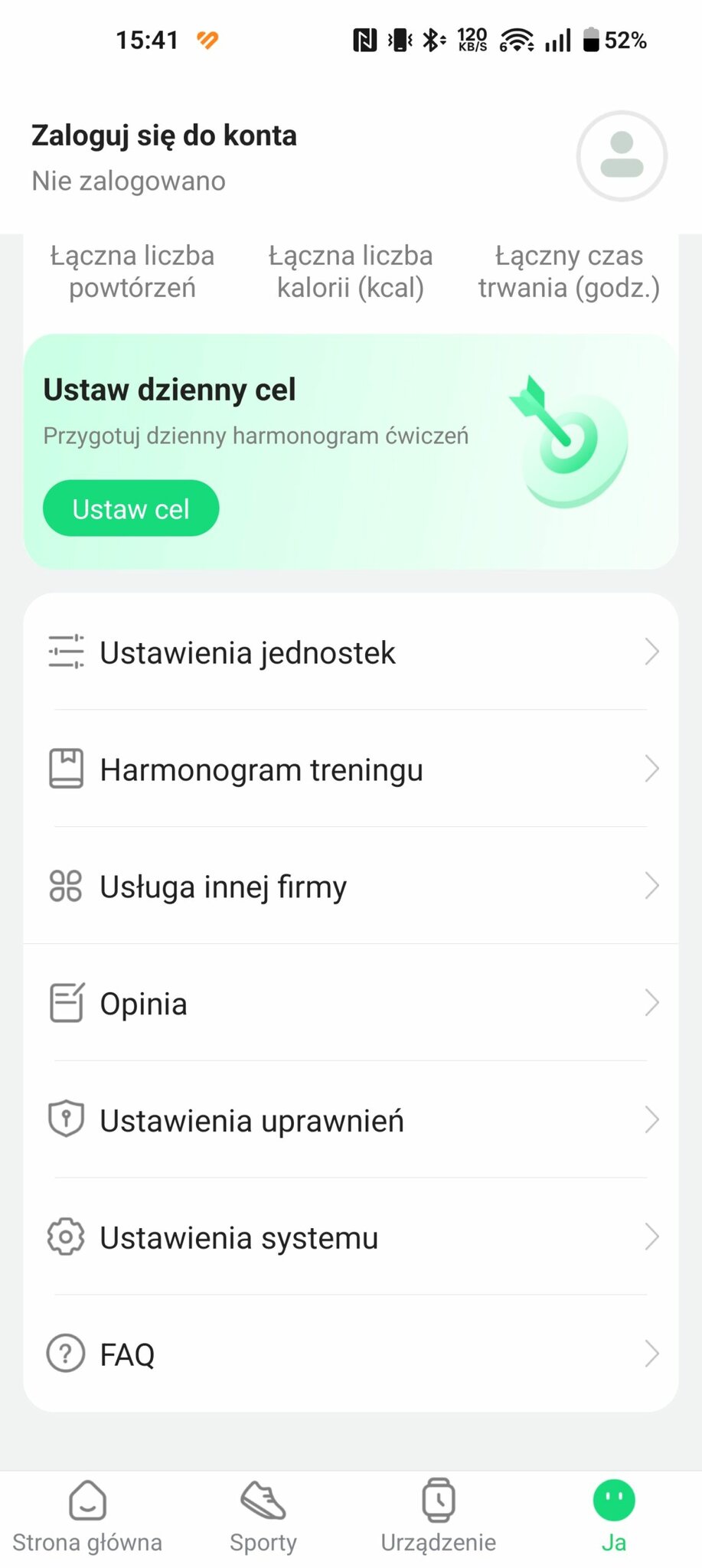This screenshot has height=1568, width=702.
Task: Go to Harmonogram treningu
Action: coord(351,769)
